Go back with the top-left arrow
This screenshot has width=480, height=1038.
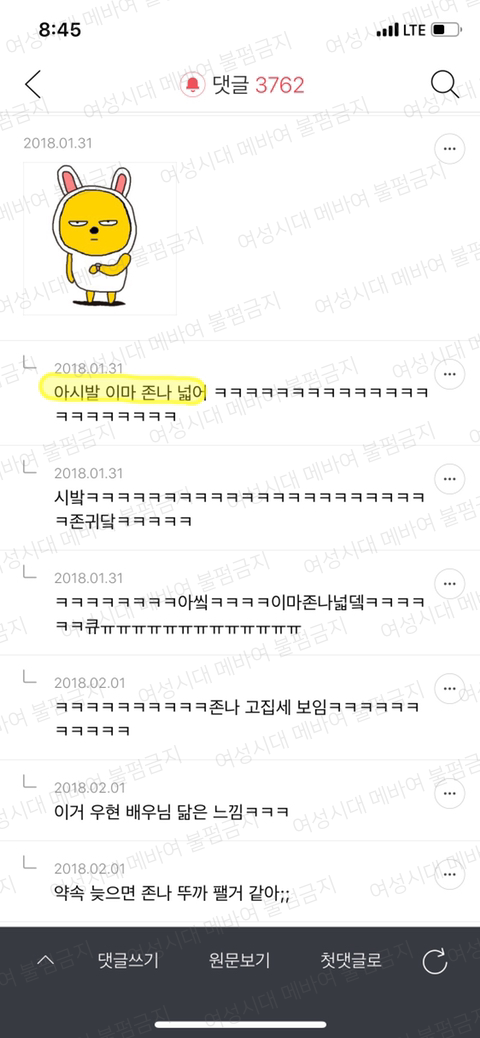[x=32, y=84]
